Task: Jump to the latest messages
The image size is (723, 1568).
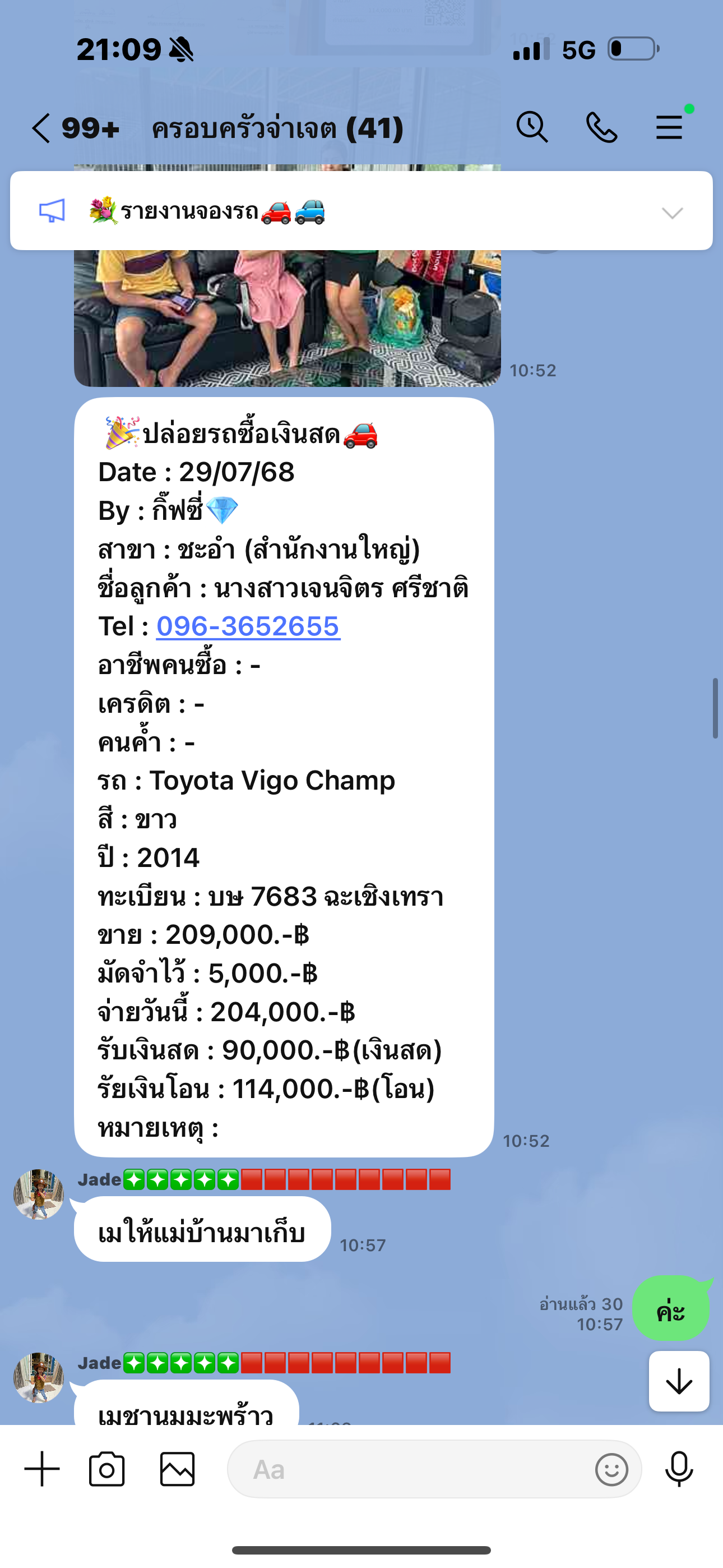Action: [x=679, y=1381]
